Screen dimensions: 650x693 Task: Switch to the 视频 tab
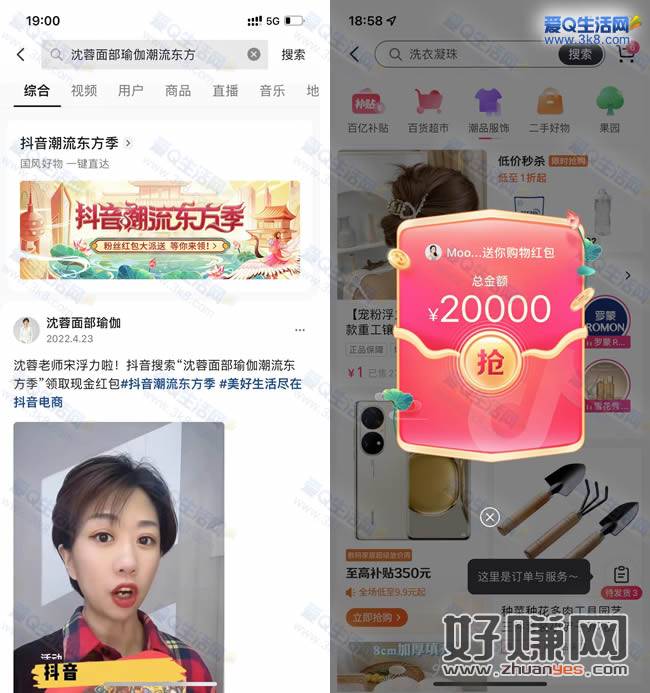84,91
